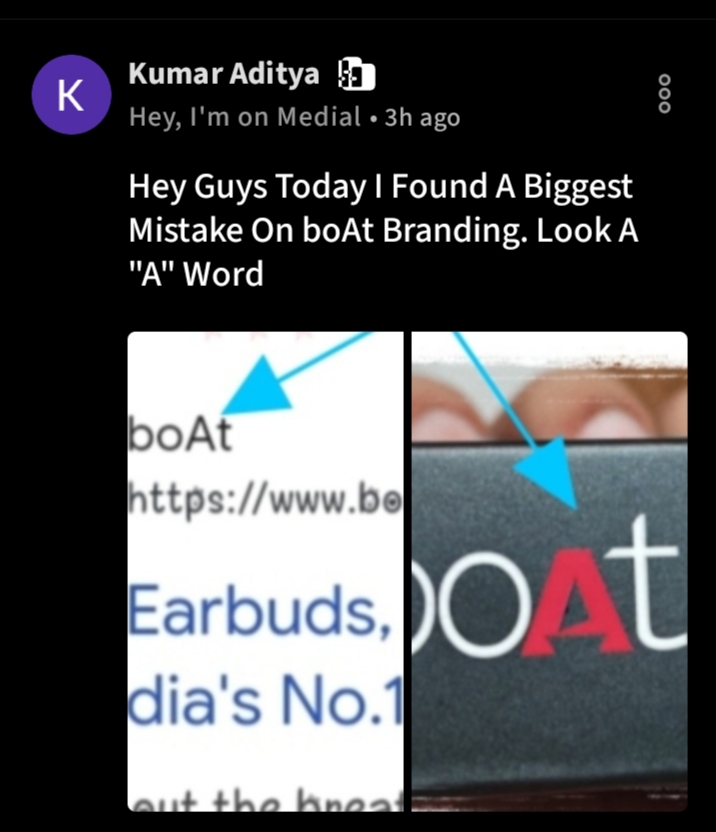Open Kumar Aditya's profile avatar
Screen dimensions: 716x832
(69, 95)
